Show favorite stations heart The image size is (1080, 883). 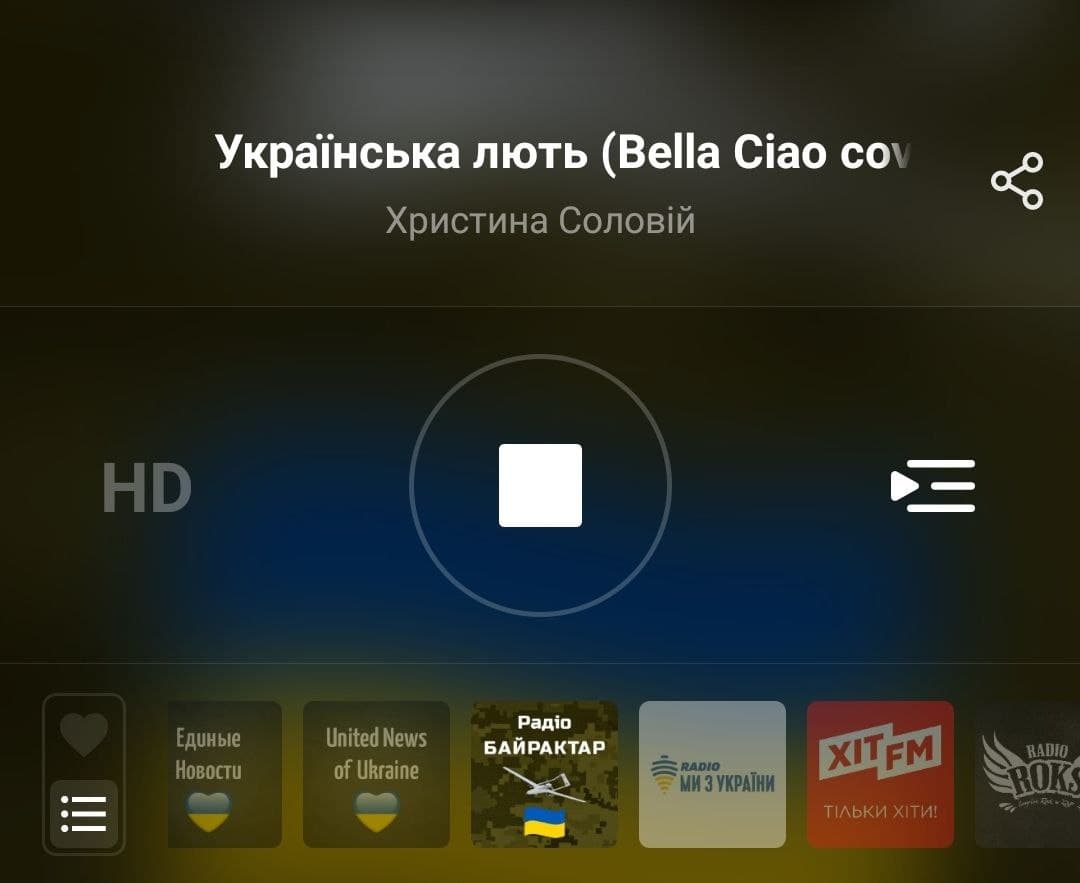[84, 736]
